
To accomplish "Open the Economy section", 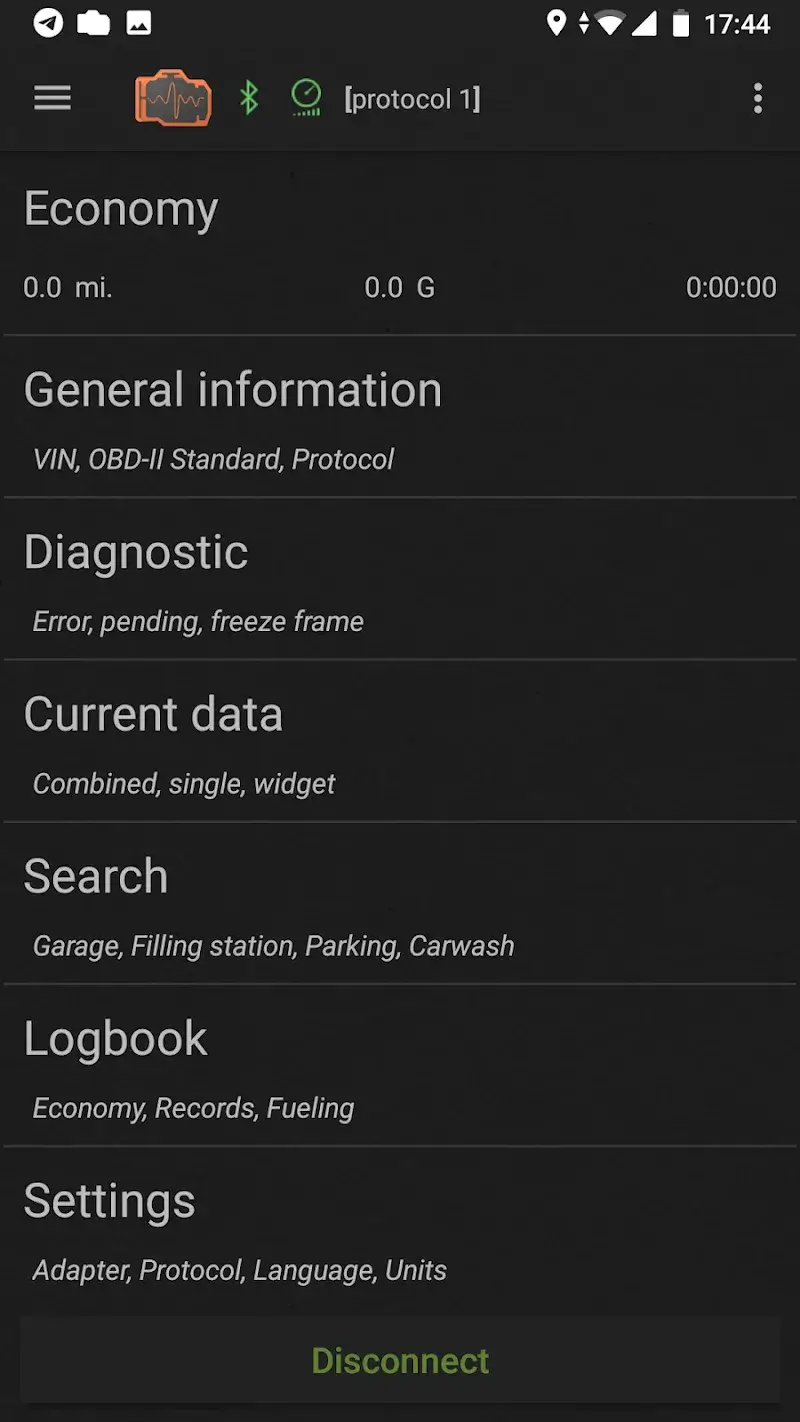I will 400,245.
